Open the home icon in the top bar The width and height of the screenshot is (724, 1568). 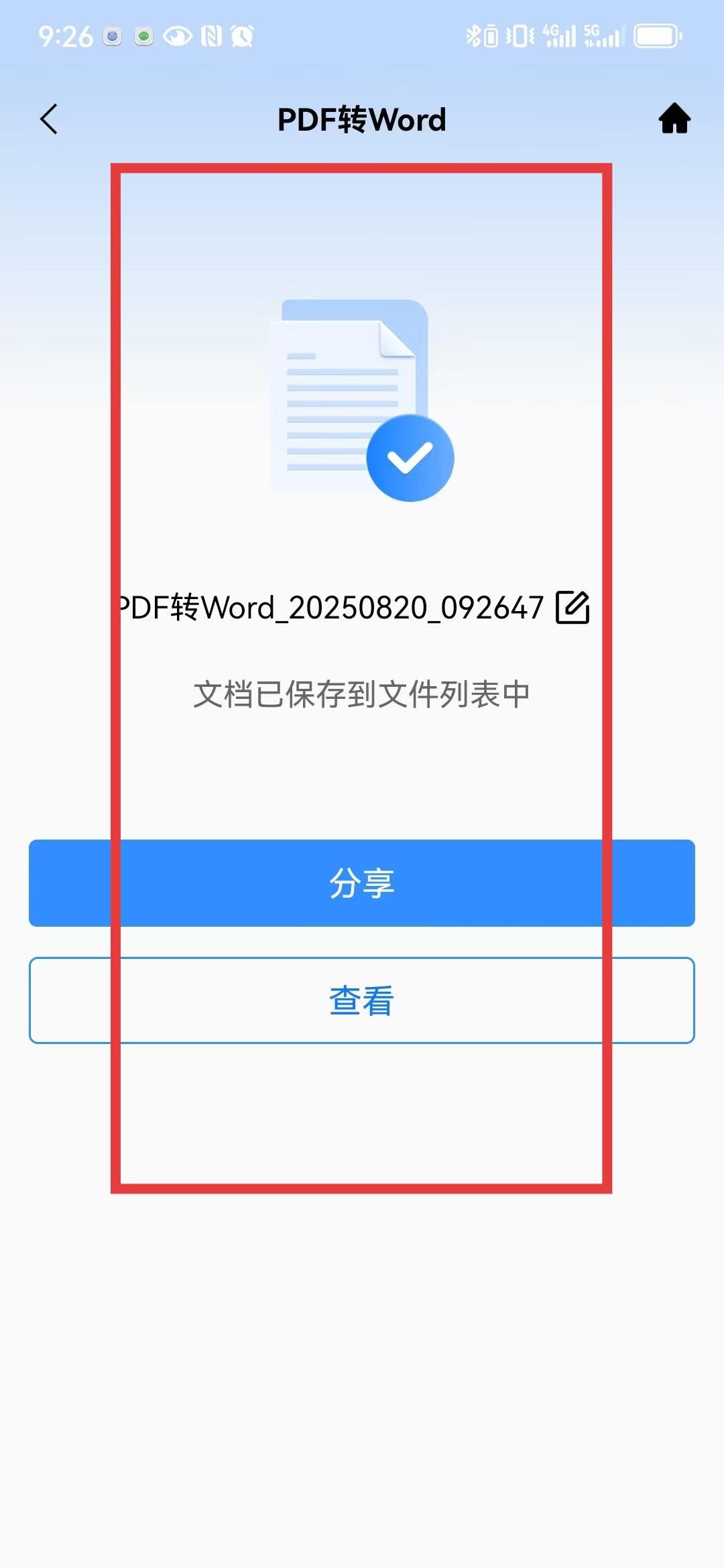(674, 119)
